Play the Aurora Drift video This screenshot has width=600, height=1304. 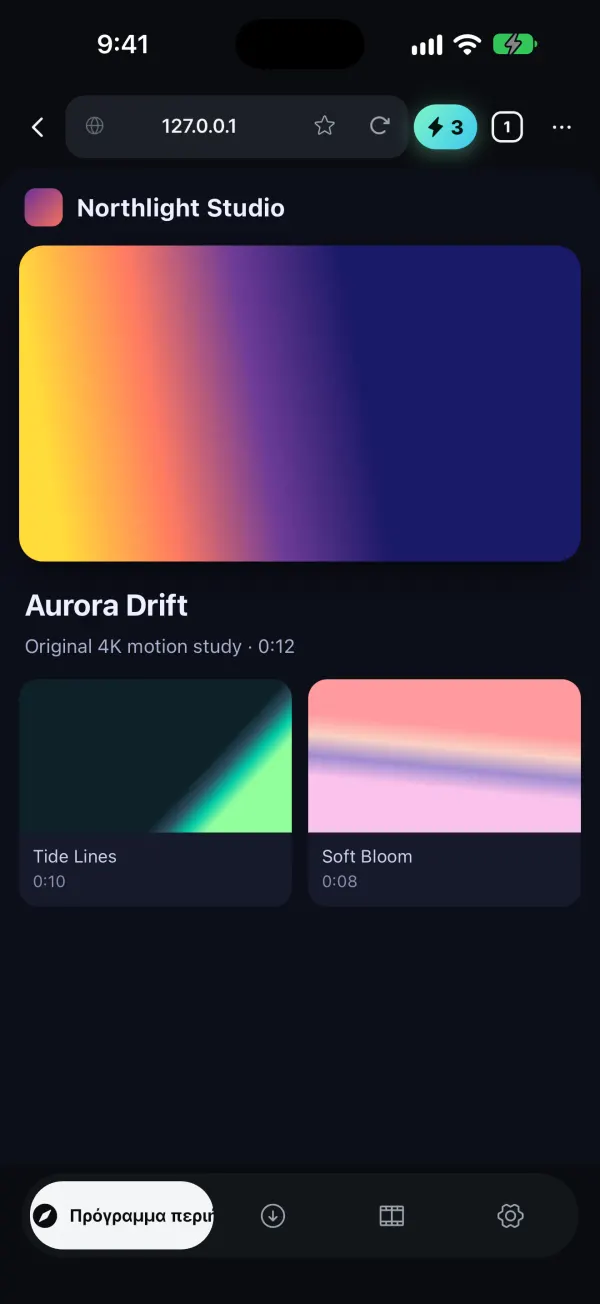[300, 404]
